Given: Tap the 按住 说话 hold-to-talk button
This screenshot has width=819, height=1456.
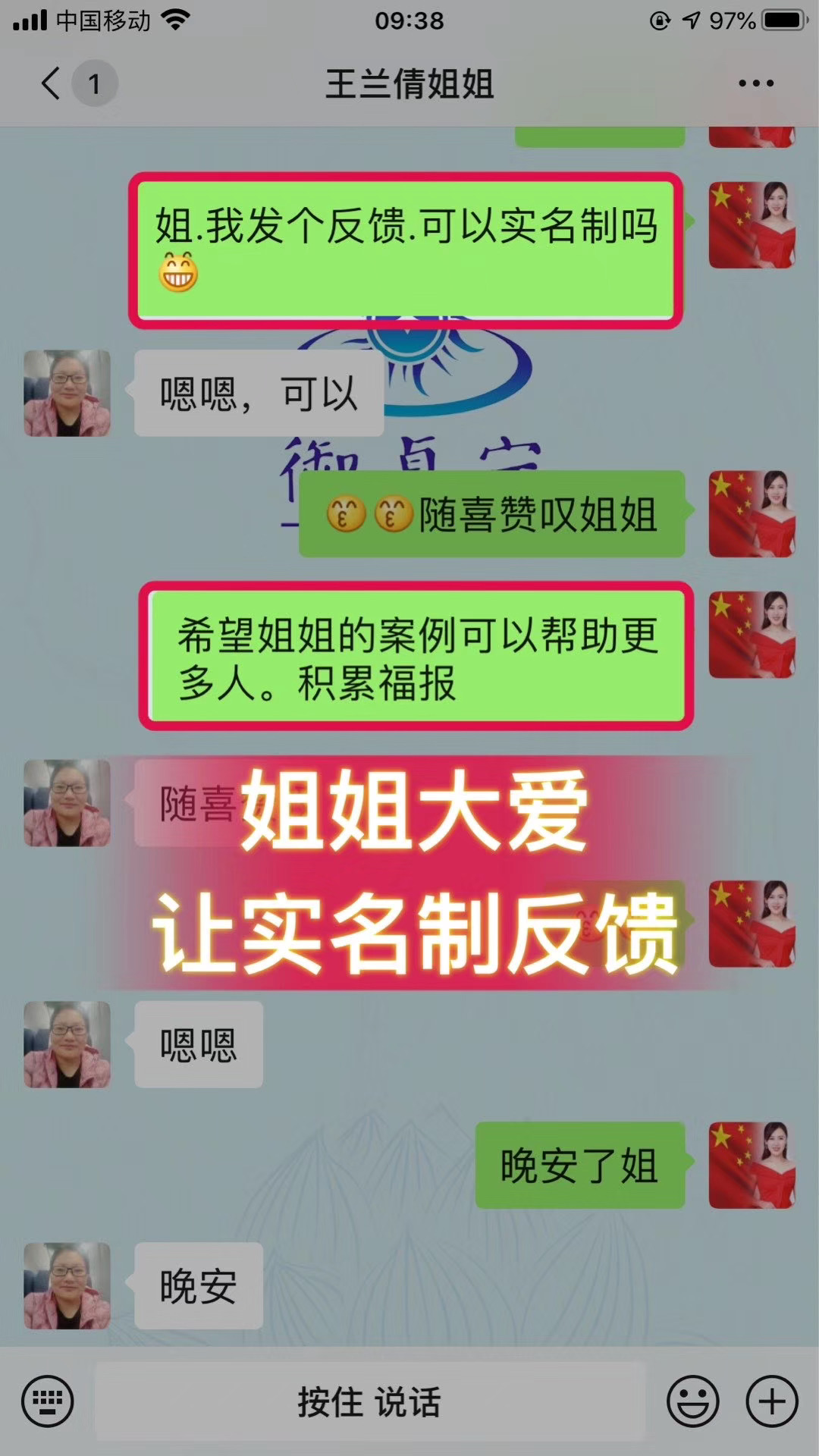Looking at the screenshot, I should coord(370,1401).
